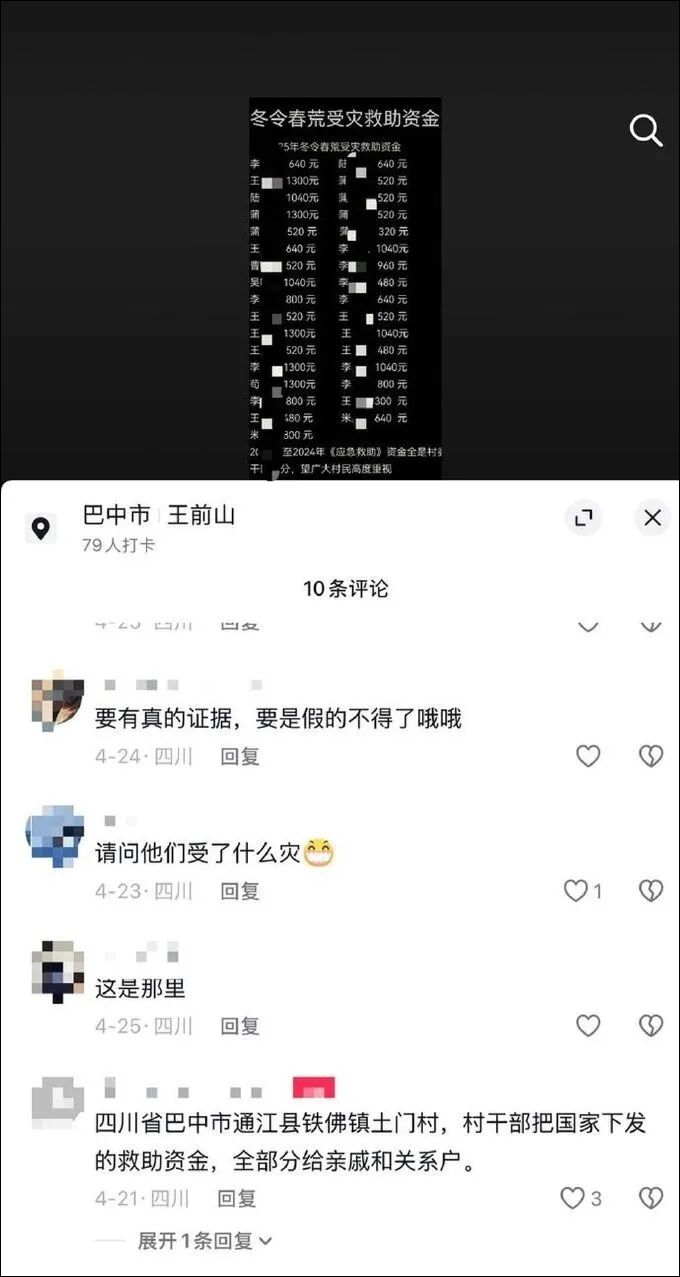Reply to the comment 要有真的证据
The width and height of the screenshot is (680, 1277).
(x=240, y=757)
